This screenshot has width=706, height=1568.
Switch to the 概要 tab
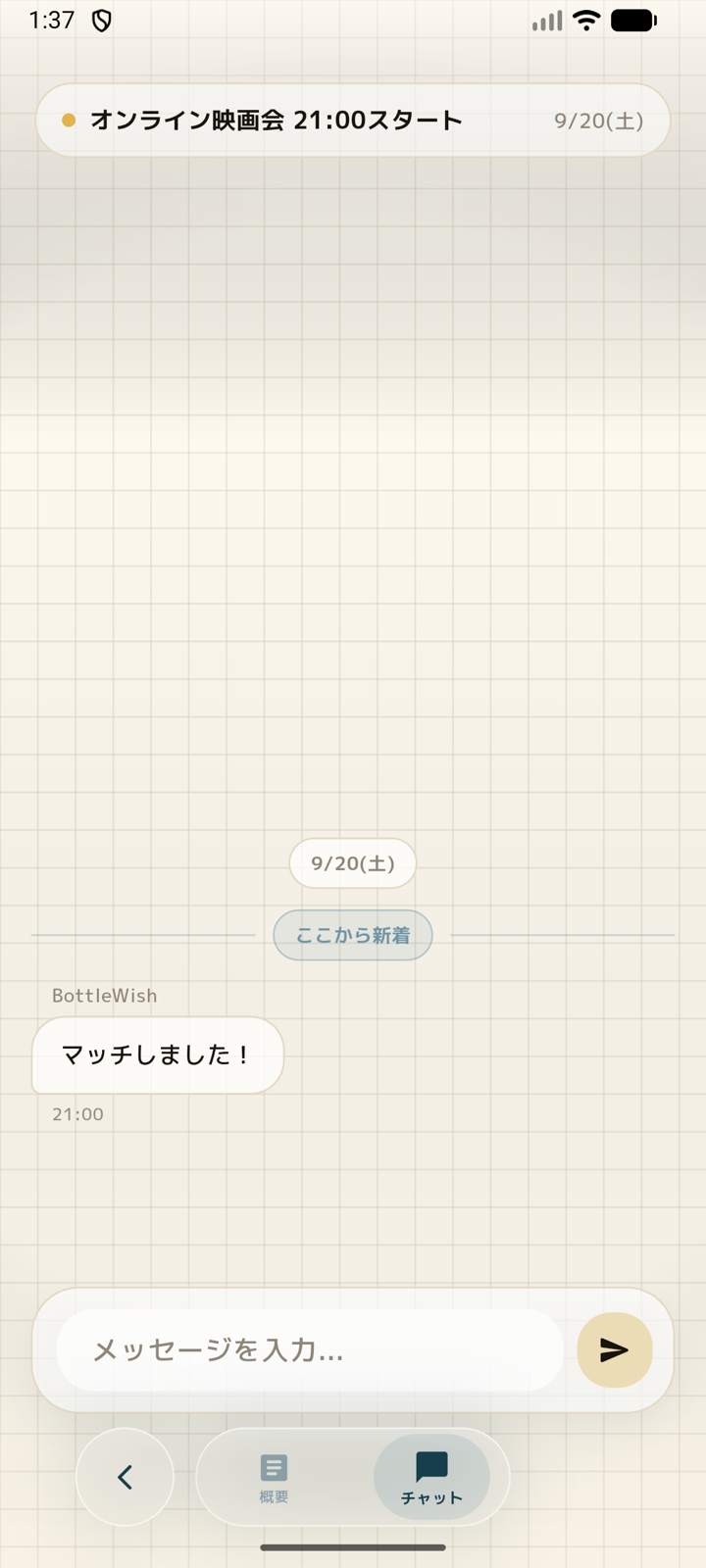point(272,1477)
